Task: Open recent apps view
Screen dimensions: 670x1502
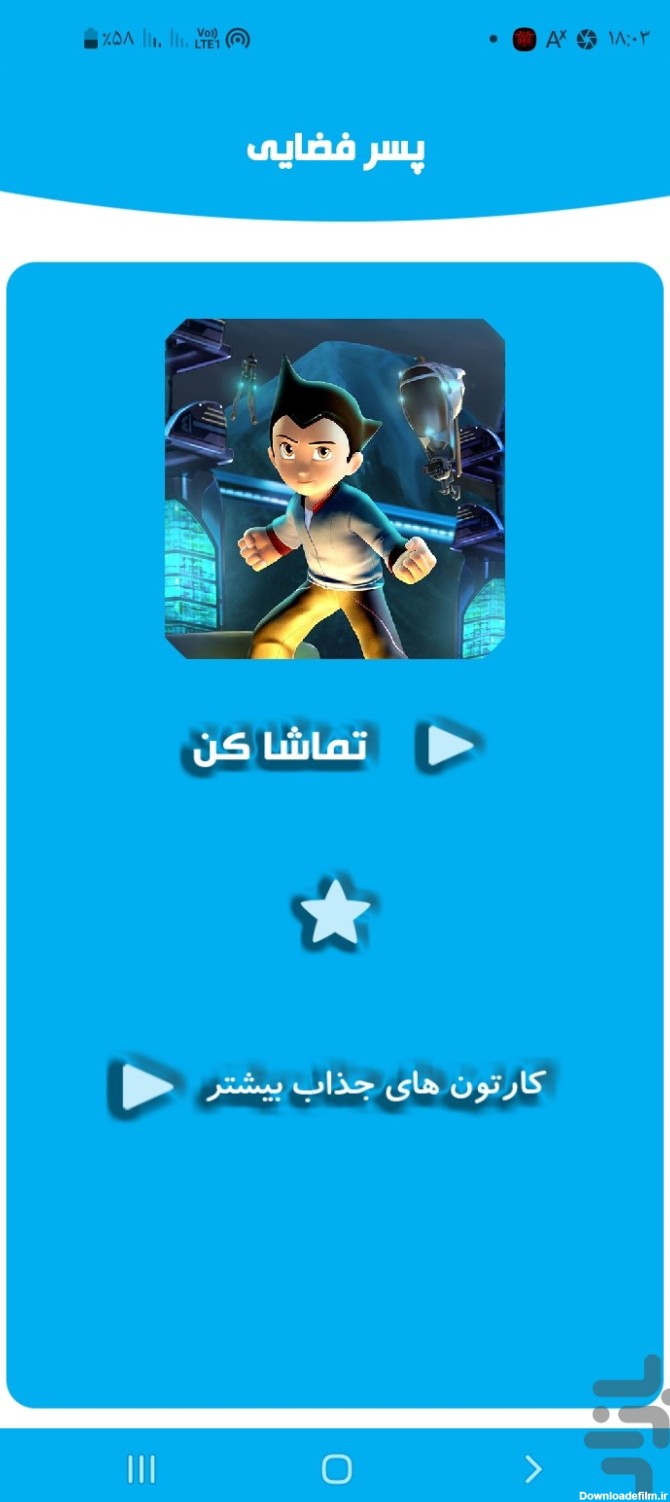Action: (141, 1468)
